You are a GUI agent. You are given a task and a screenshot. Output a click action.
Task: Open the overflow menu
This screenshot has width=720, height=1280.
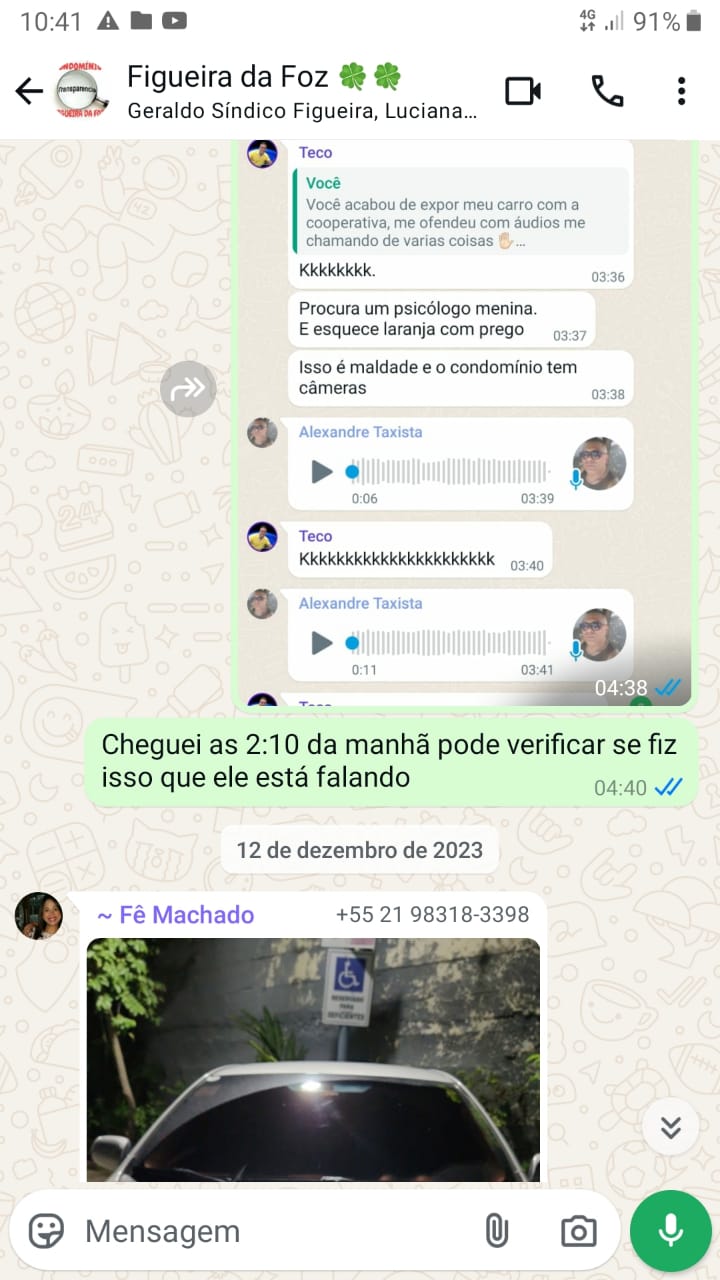tap(681, 92)
